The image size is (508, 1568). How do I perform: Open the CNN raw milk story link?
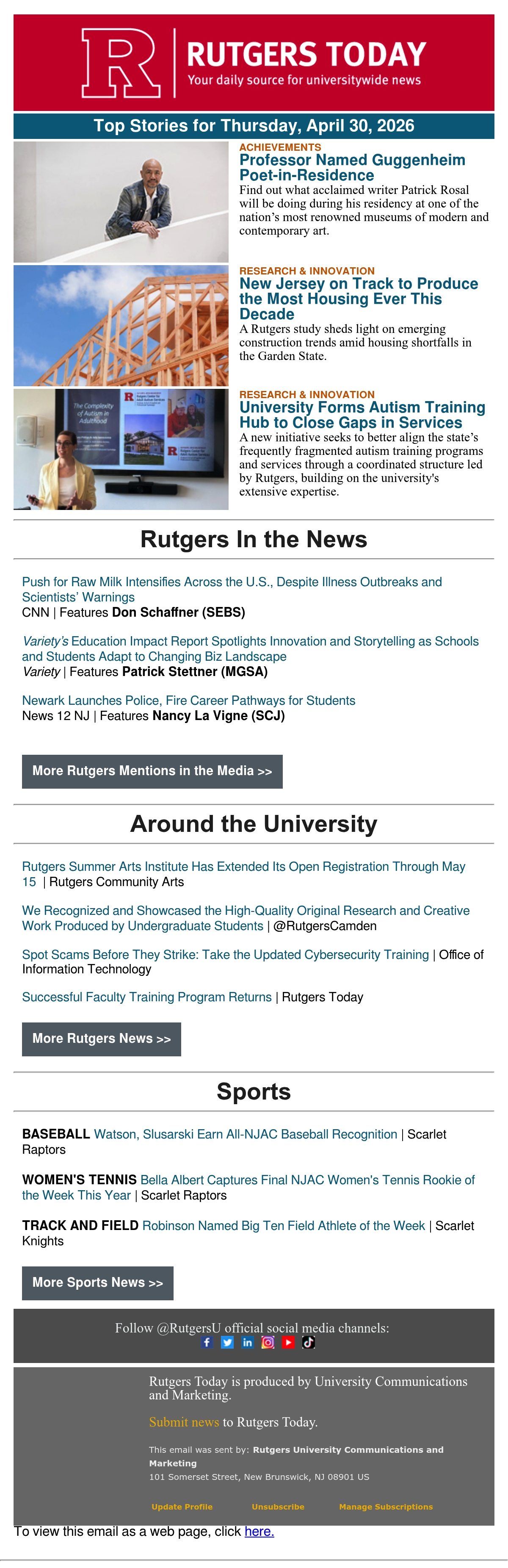point(232,589)
